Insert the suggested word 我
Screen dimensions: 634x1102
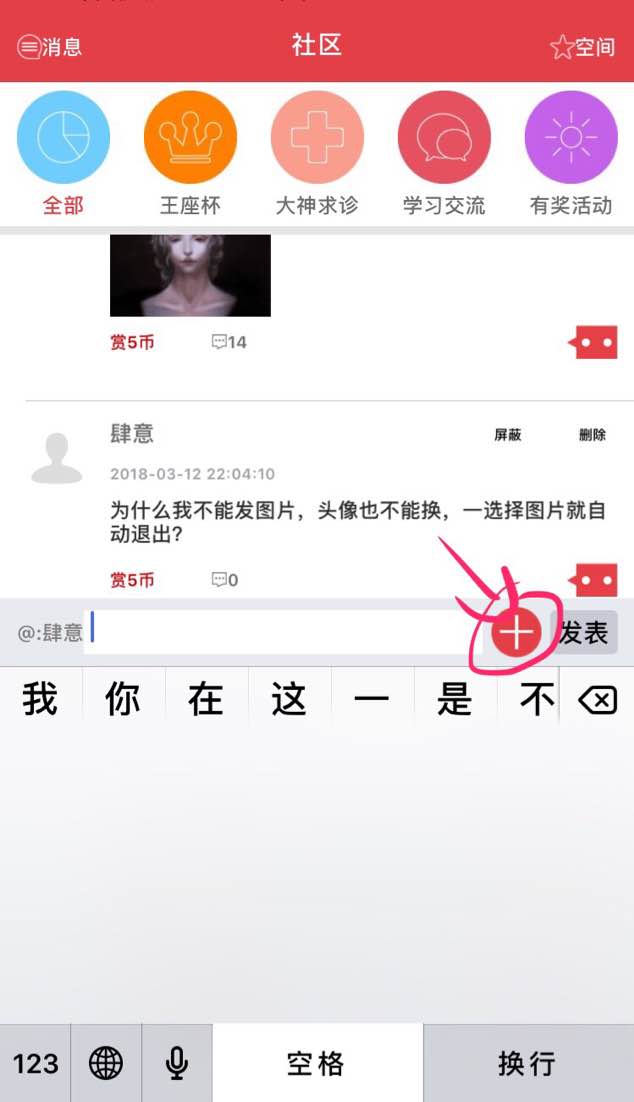point(40,700)
